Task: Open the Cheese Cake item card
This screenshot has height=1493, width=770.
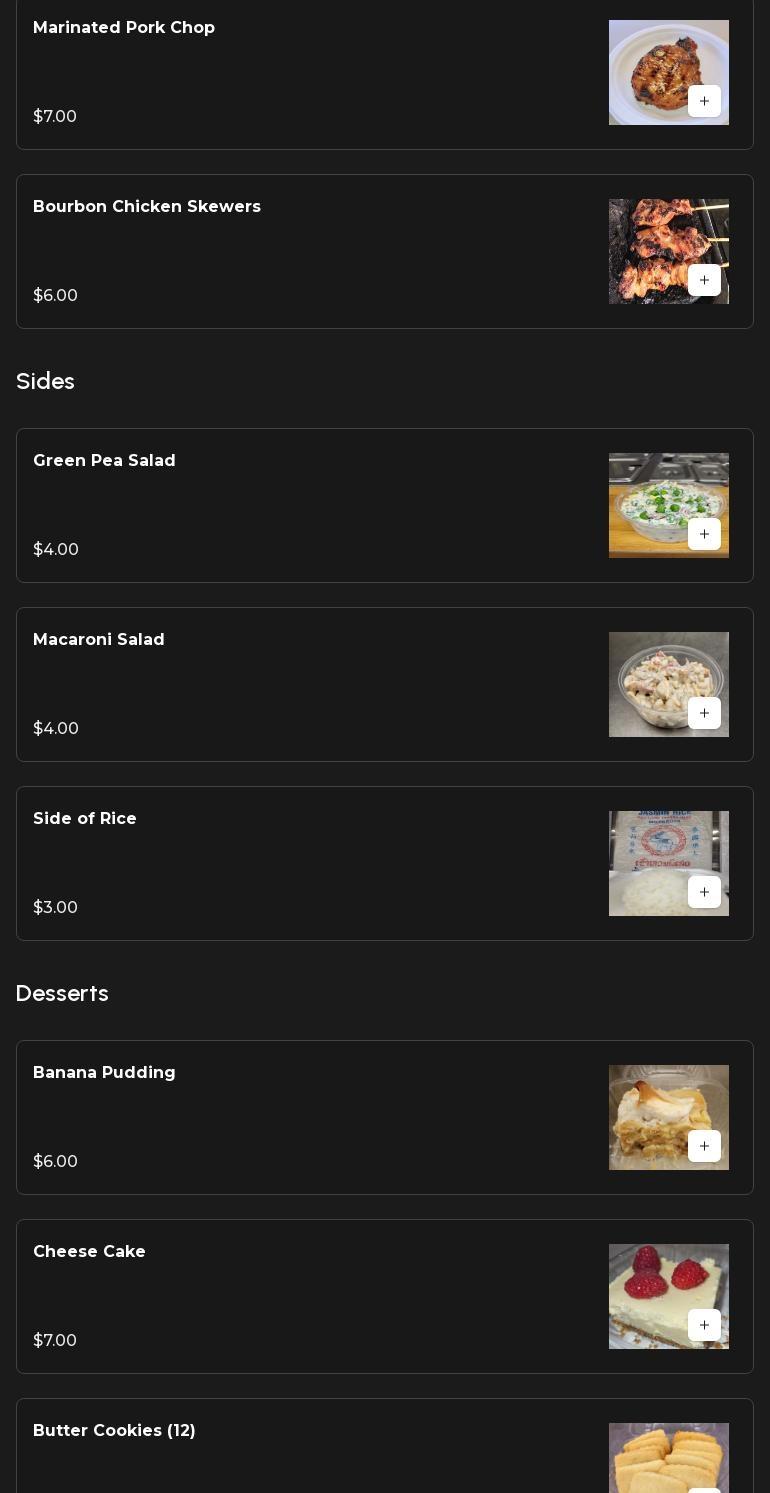Action: pyautogui.click(x=300, y=1296)
